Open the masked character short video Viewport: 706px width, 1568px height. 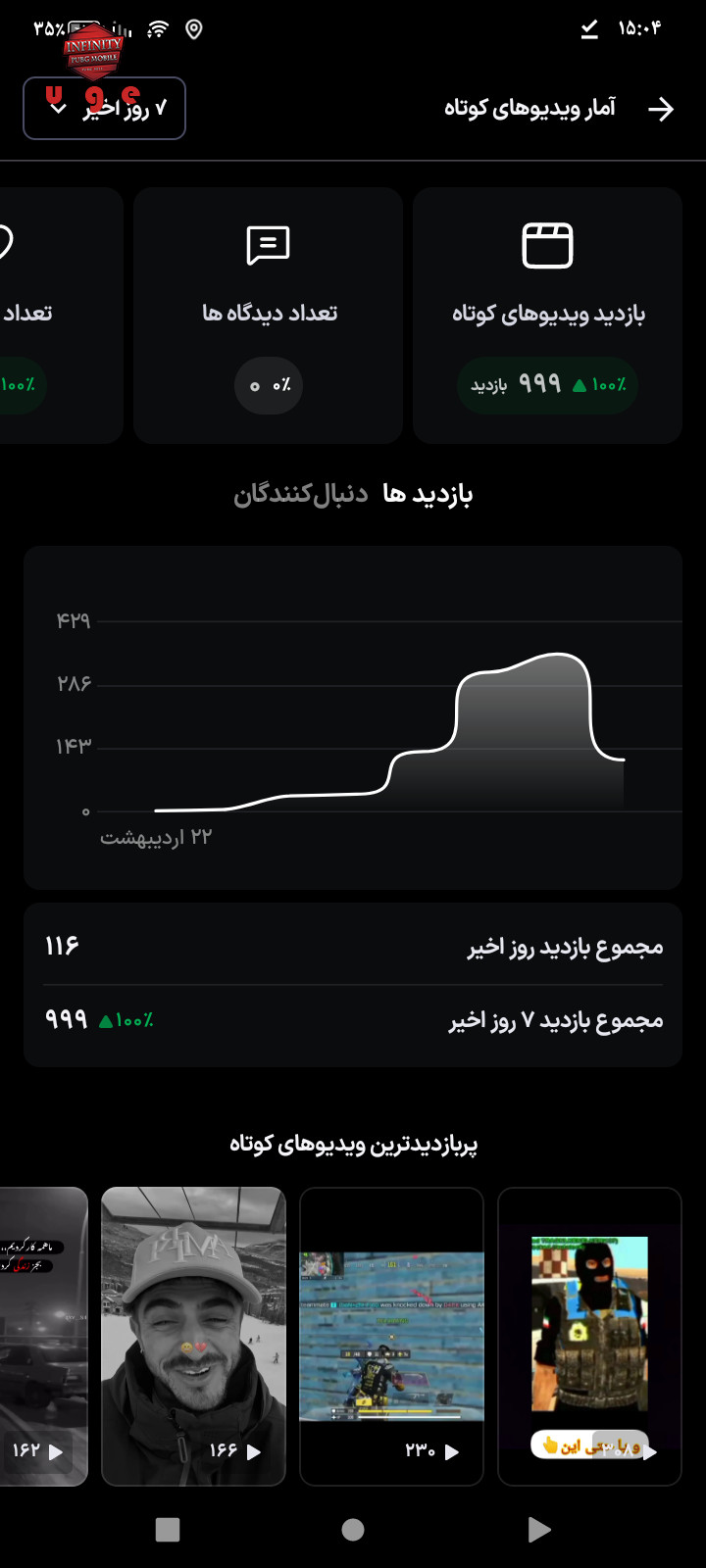pyautogui.click(x=589, y=1337)
